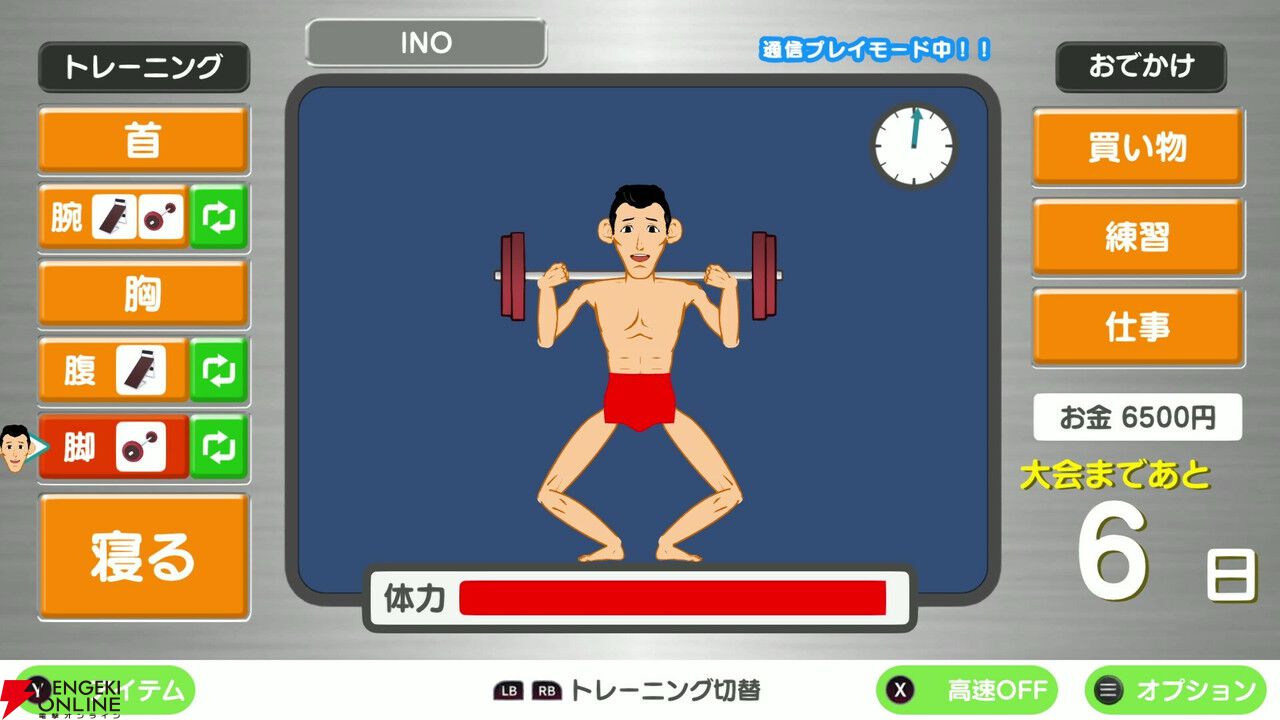Screen dimensions: 1280x720
Task: Start the 胸 chest training
Action: pos(143,294)
